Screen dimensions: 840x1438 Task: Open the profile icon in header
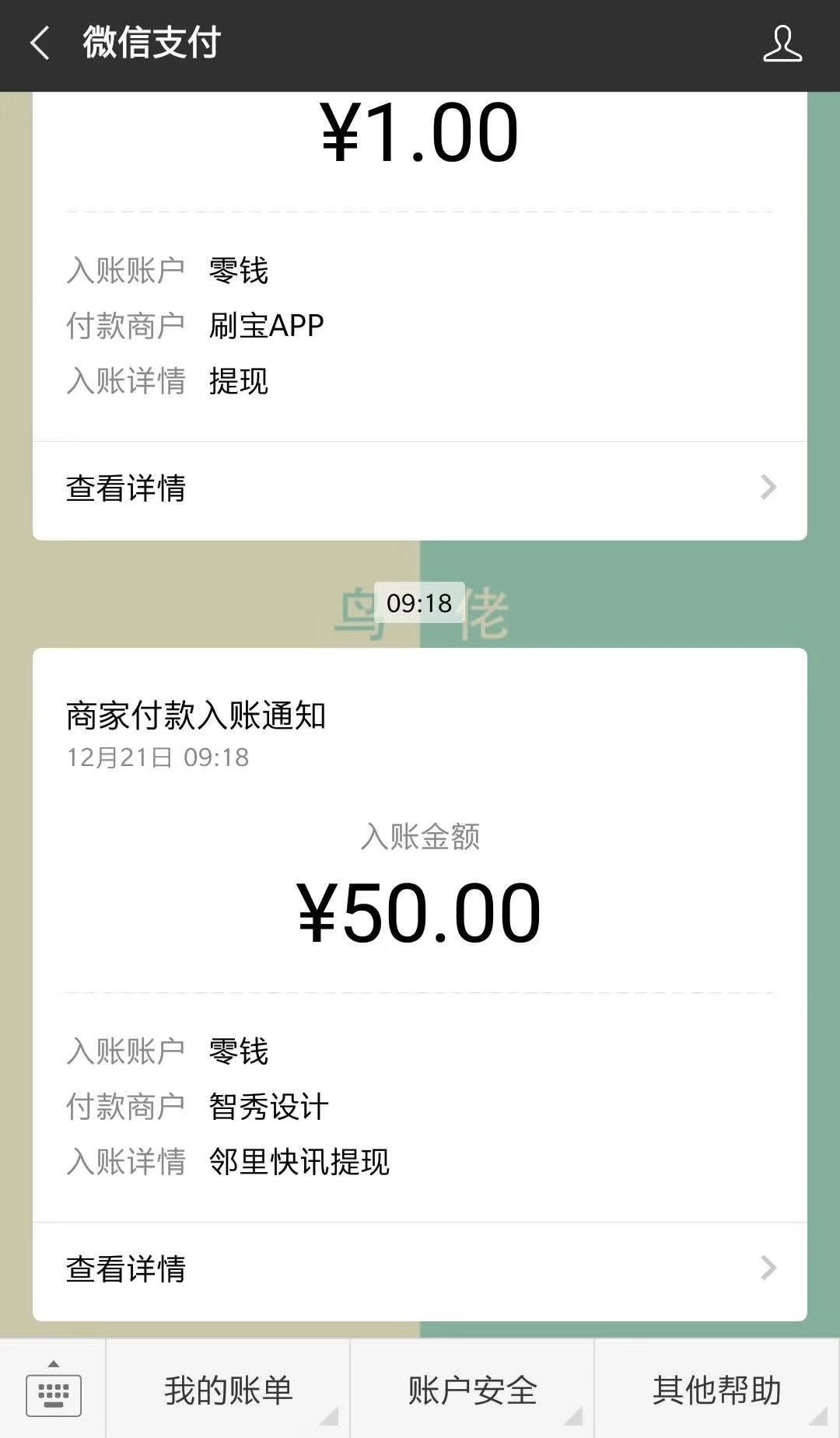tap(782, 44)
